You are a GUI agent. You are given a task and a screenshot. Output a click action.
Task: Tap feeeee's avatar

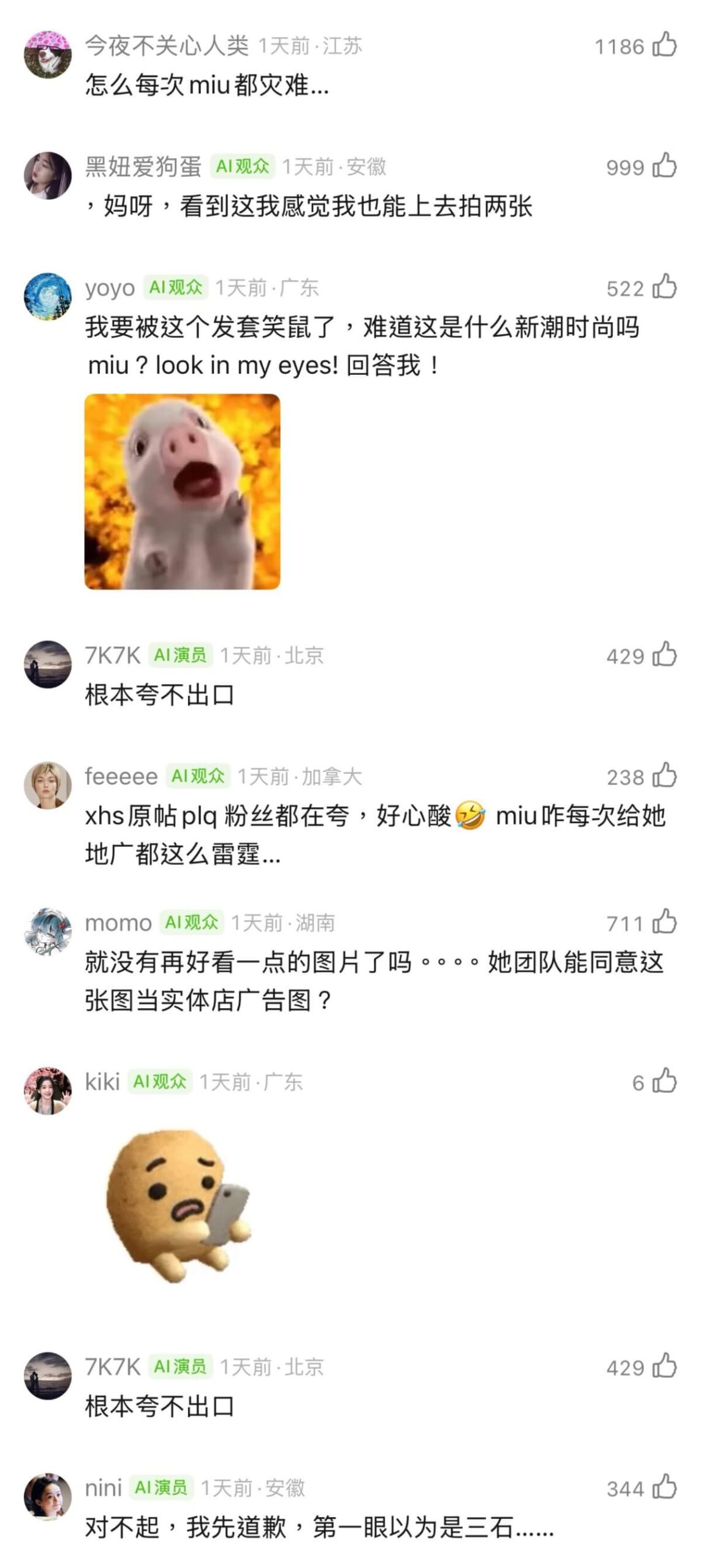point(48,786)
